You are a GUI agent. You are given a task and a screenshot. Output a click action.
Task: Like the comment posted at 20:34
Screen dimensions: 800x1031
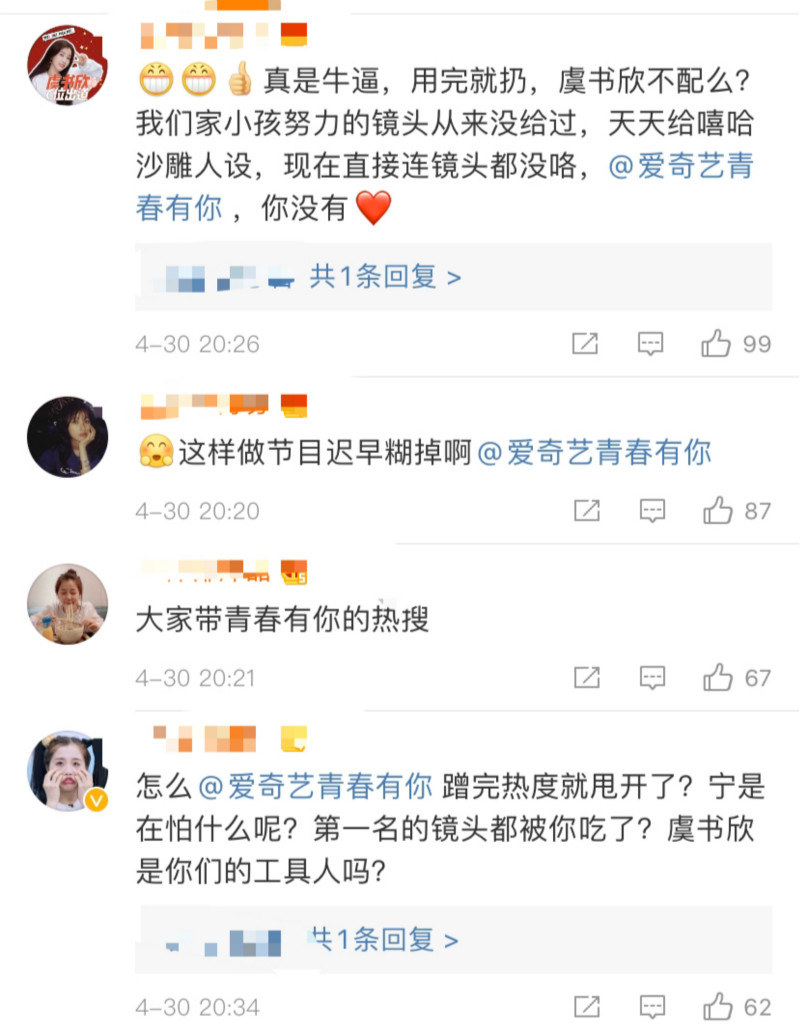[718, 1006]
